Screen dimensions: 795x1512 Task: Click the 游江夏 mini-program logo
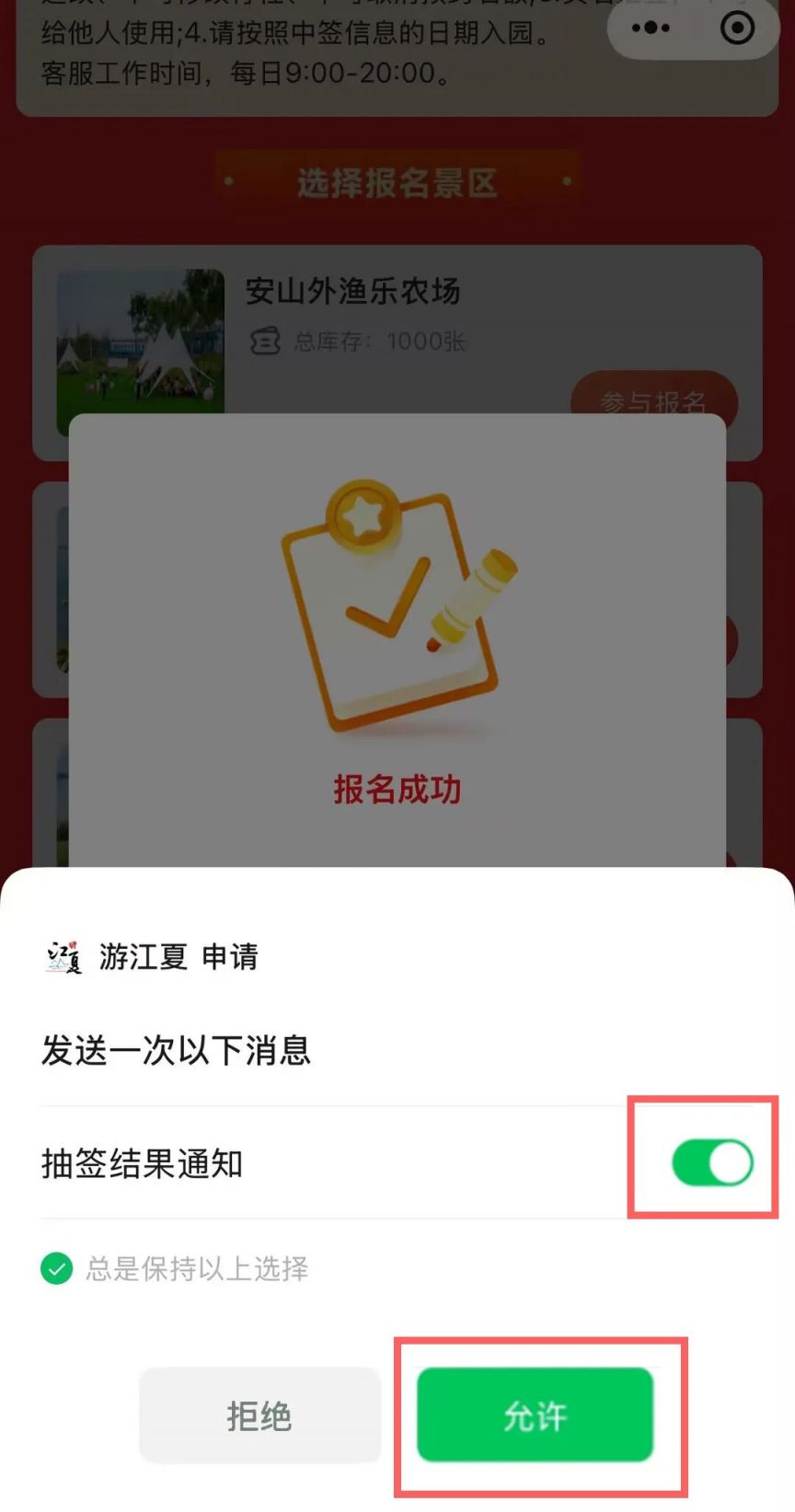(64, 957)
